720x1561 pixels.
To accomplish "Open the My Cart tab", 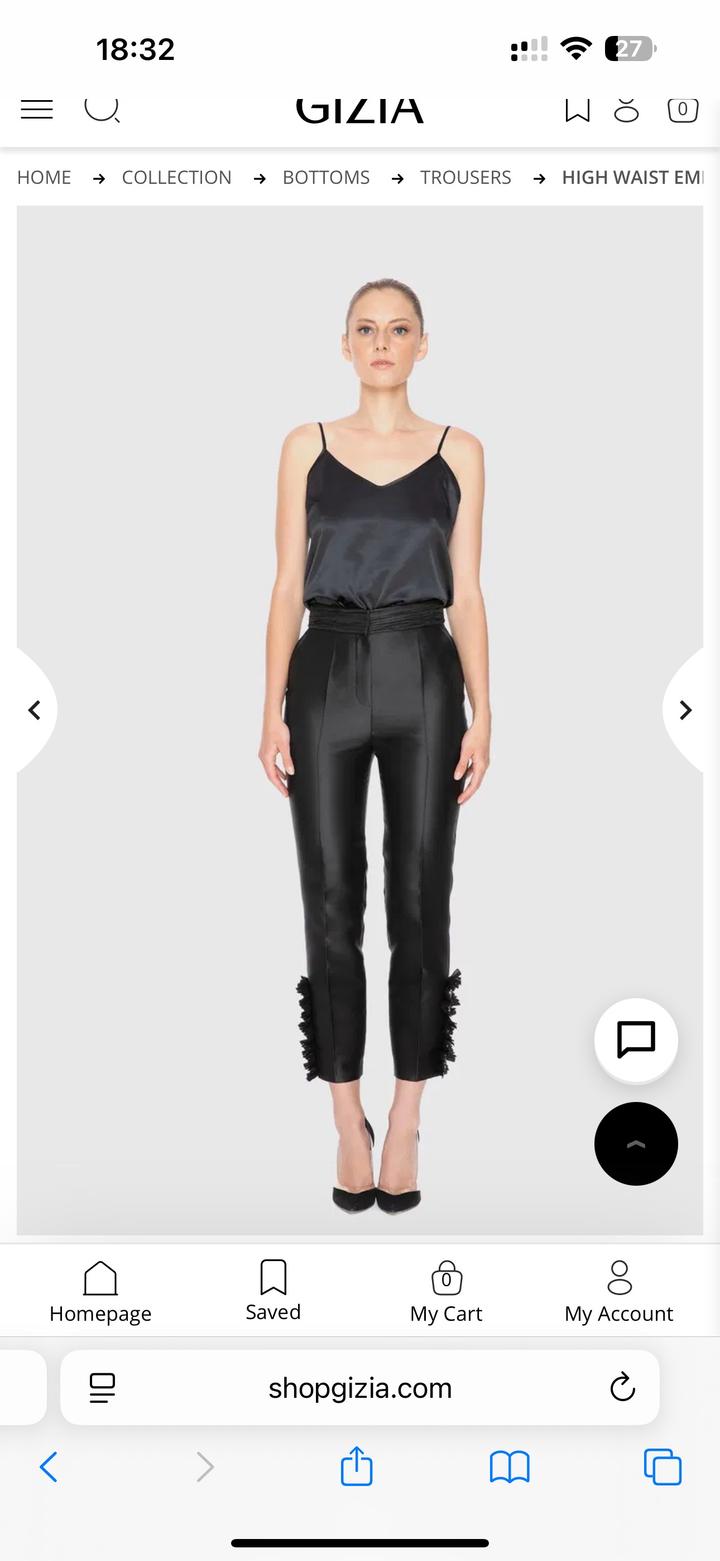I will click(446, 1292).
